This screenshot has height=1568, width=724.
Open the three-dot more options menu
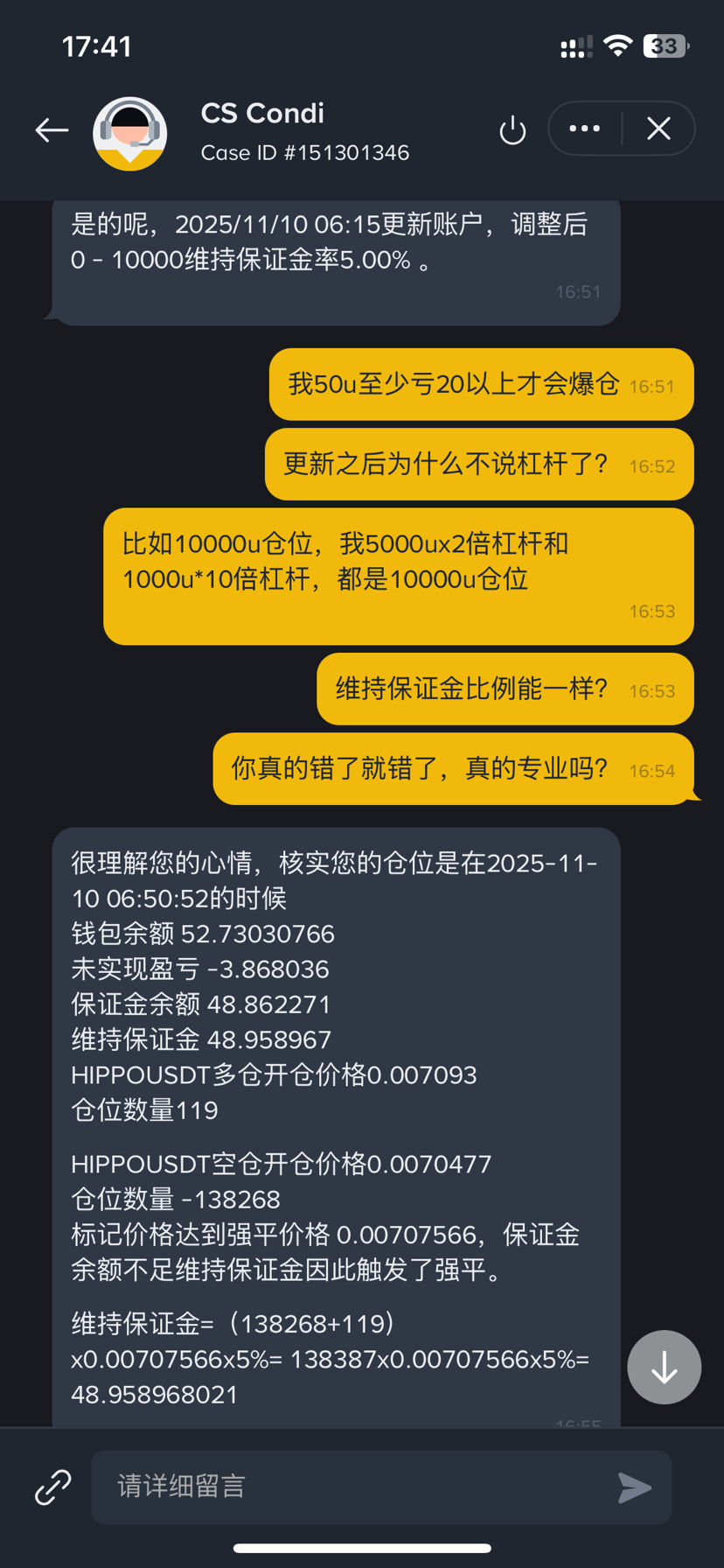[584, 129]
